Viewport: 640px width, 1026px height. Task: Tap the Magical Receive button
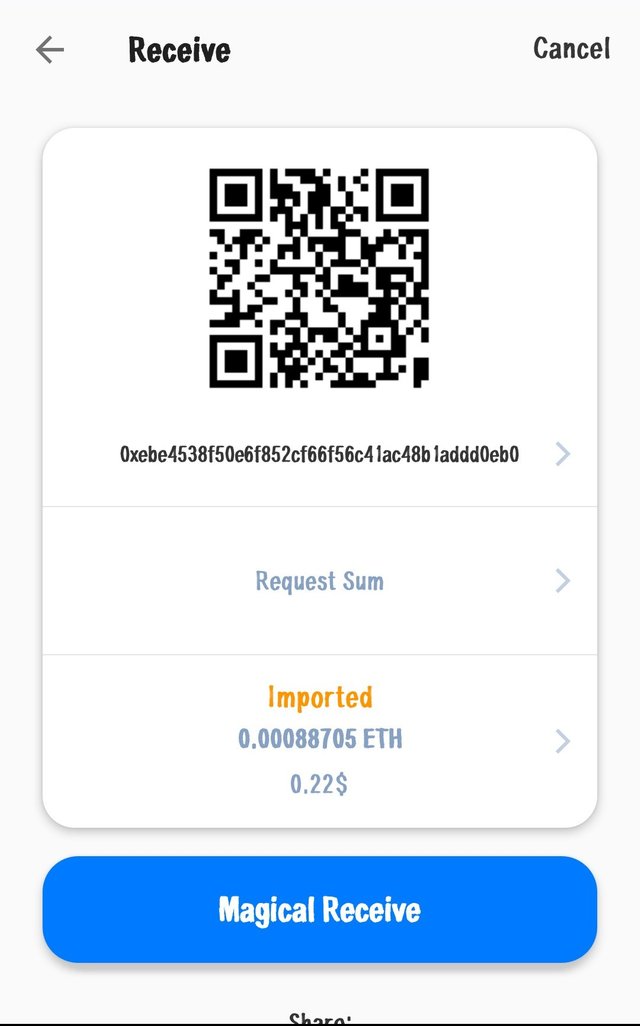pyautogui.click(x=320, y=910)
